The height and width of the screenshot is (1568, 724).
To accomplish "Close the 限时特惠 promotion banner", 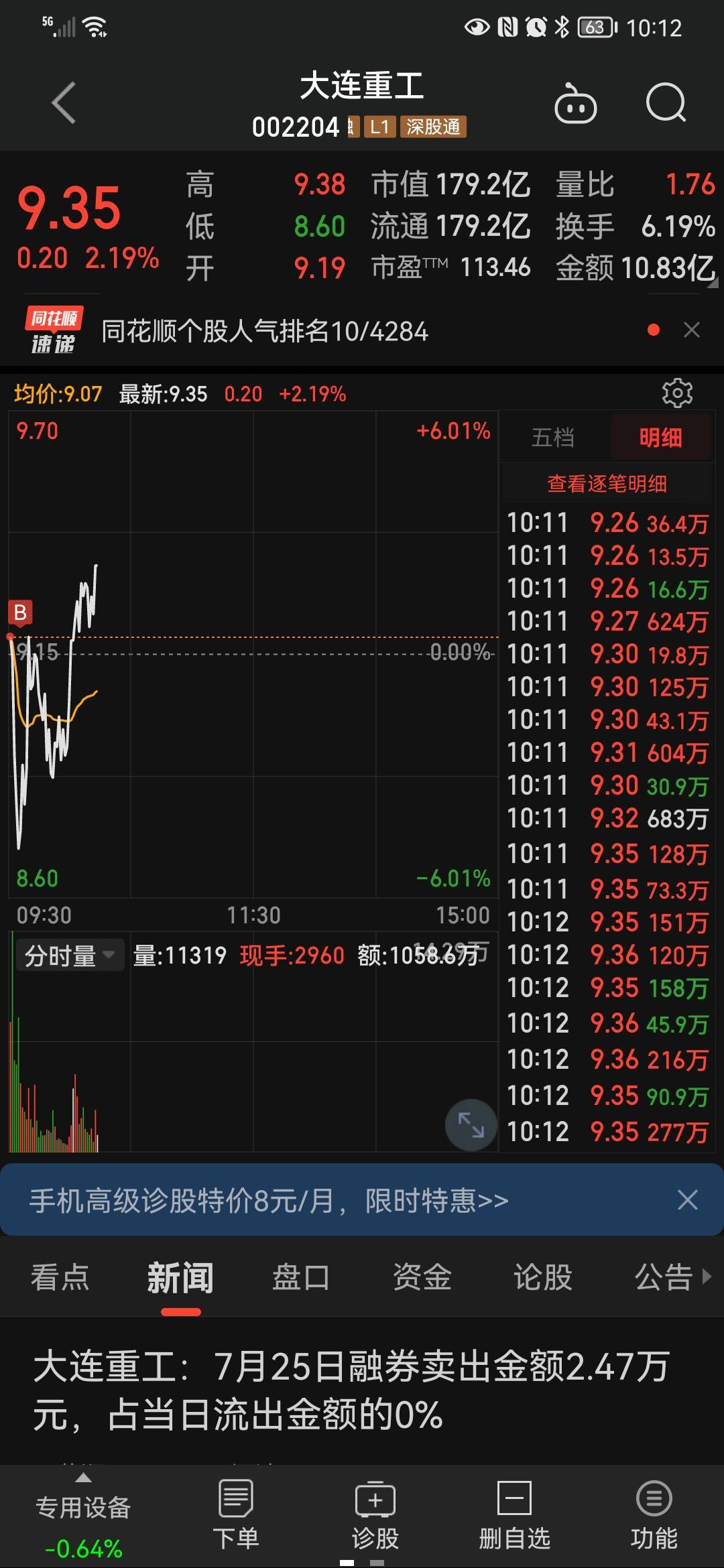I will [x=688, y=1199].
